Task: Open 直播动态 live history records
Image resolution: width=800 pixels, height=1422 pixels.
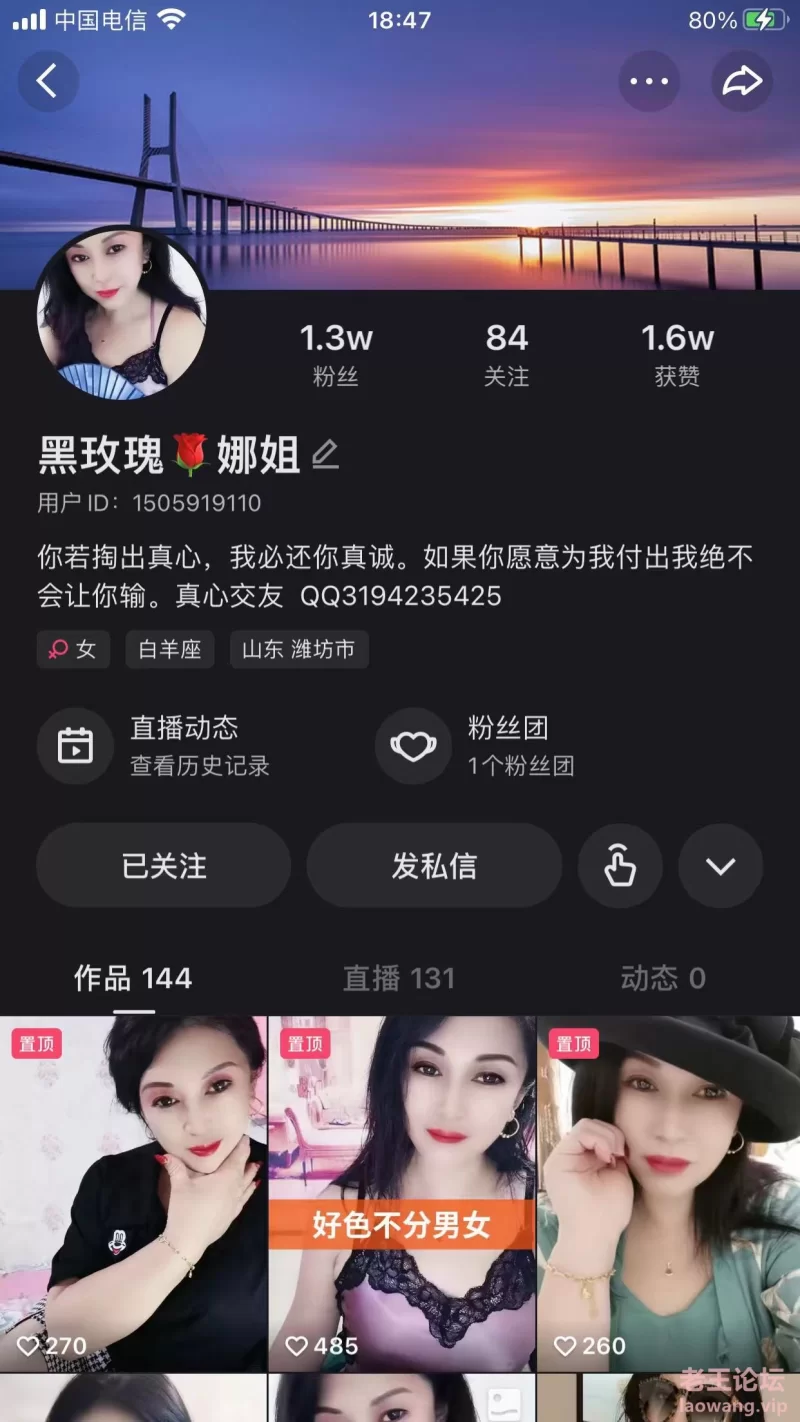Action: [x=156, y=745]
